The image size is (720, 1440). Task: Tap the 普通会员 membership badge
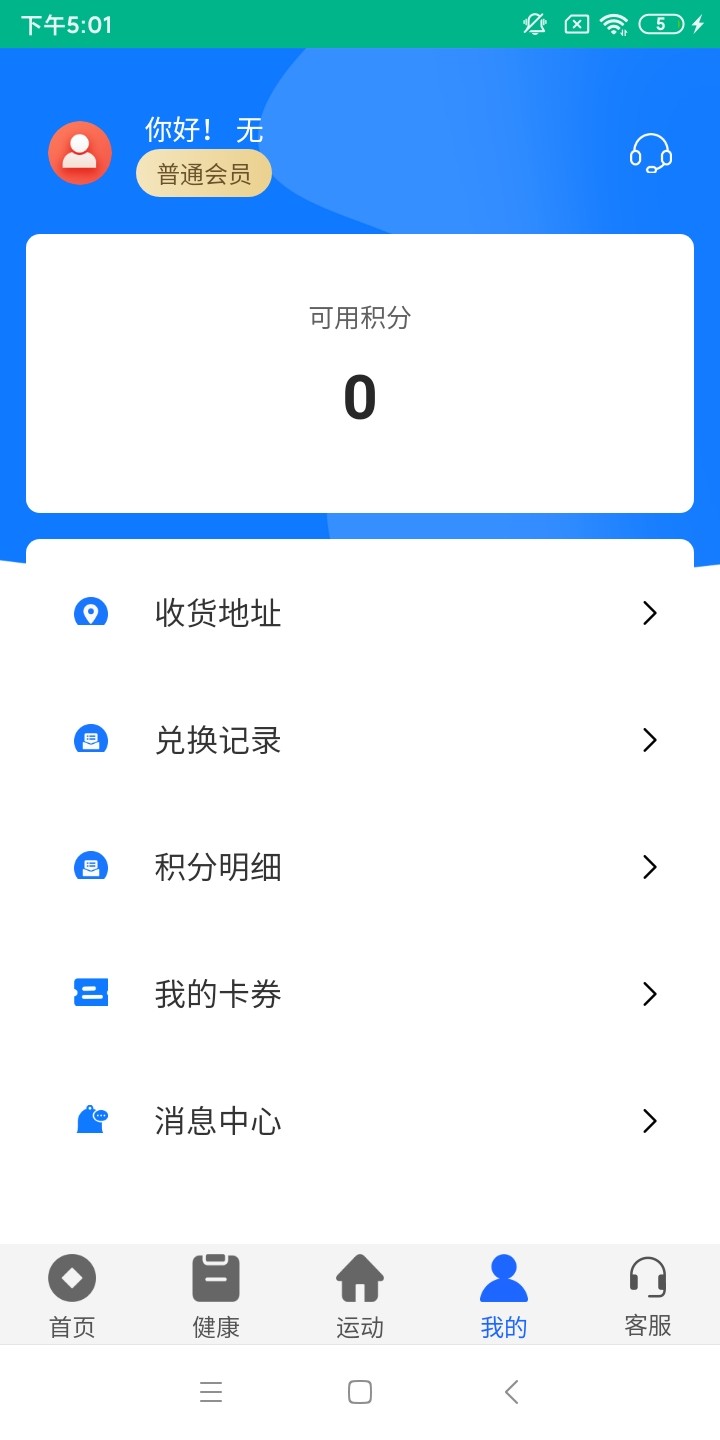204,174
